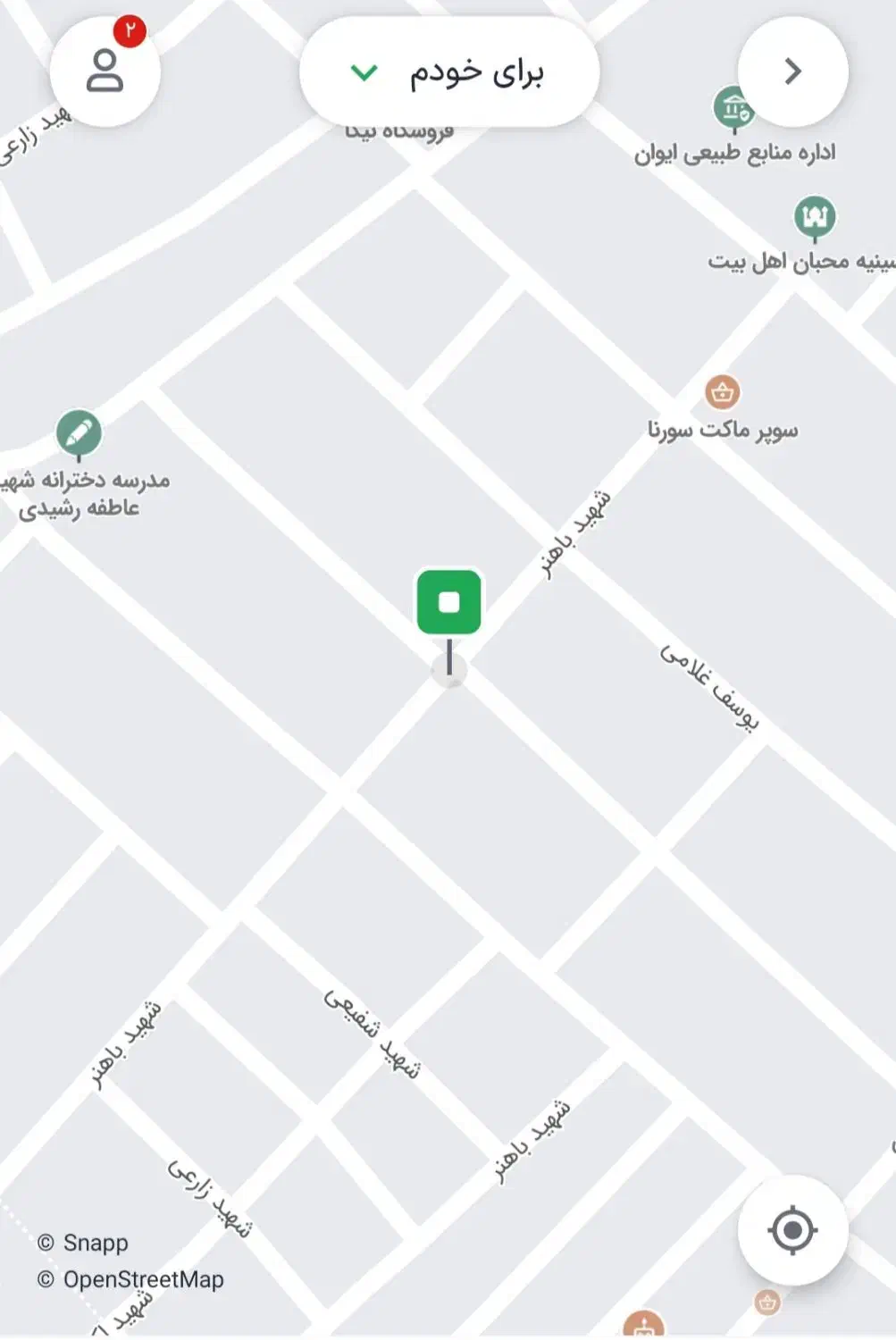The image size is (896, 1340).
Task: Center map on my current location
Action: click(x=792, y=1230)
